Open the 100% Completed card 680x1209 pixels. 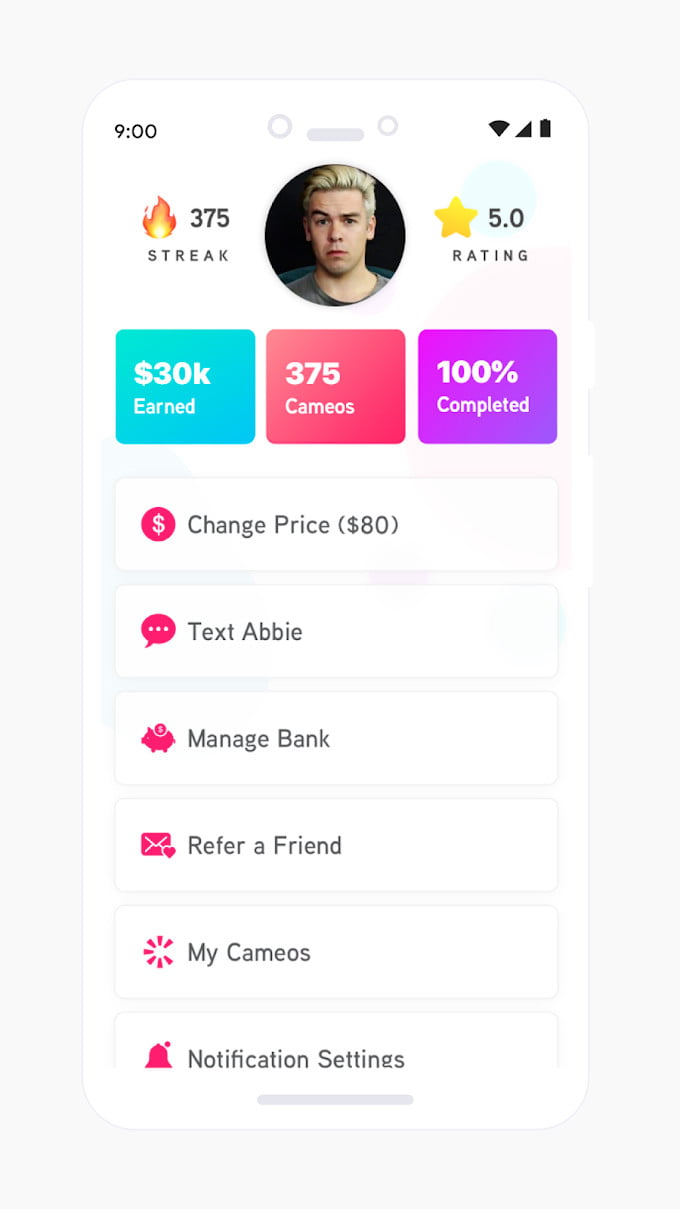point(487,387)
